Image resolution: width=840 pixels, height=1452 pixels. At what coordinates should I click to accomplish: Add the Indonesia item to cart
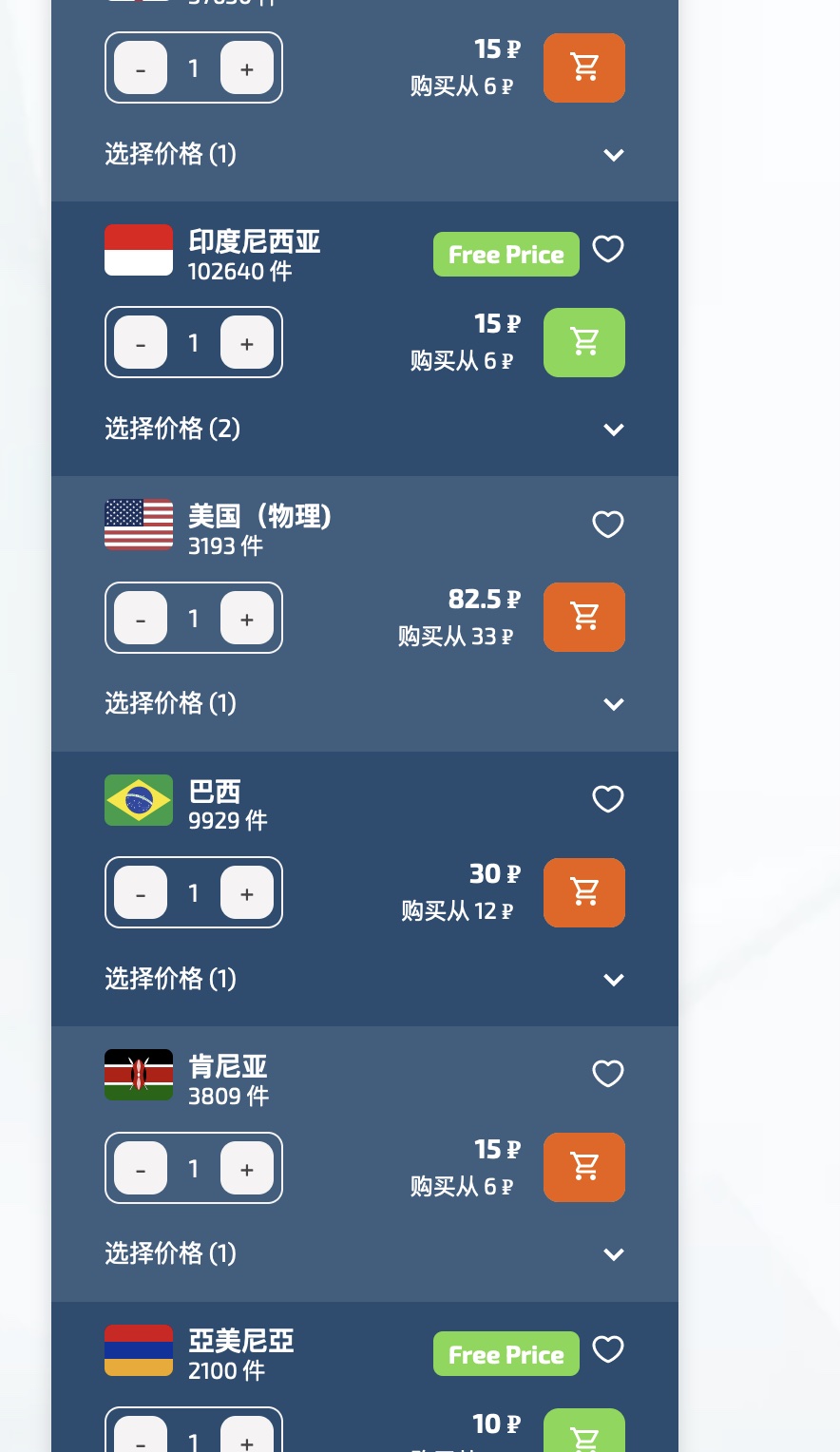click(584, 342)
